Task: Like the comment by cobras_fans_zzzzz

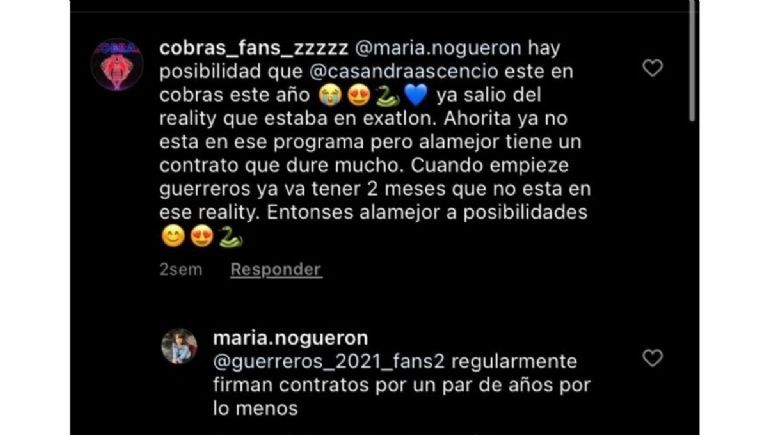Action: point(652,68)
